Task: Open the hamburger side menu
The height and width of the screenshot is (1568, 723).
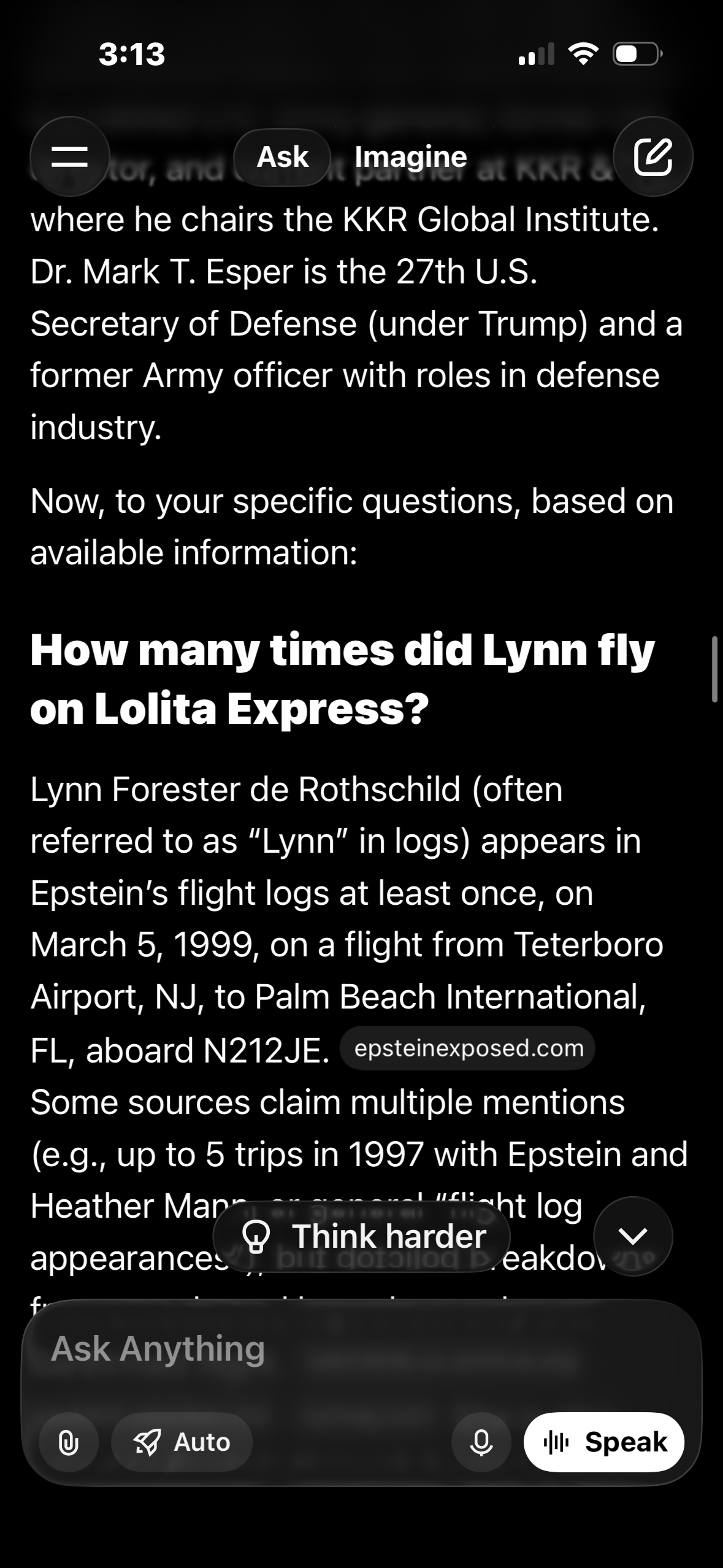Action: tap(69, 156)
